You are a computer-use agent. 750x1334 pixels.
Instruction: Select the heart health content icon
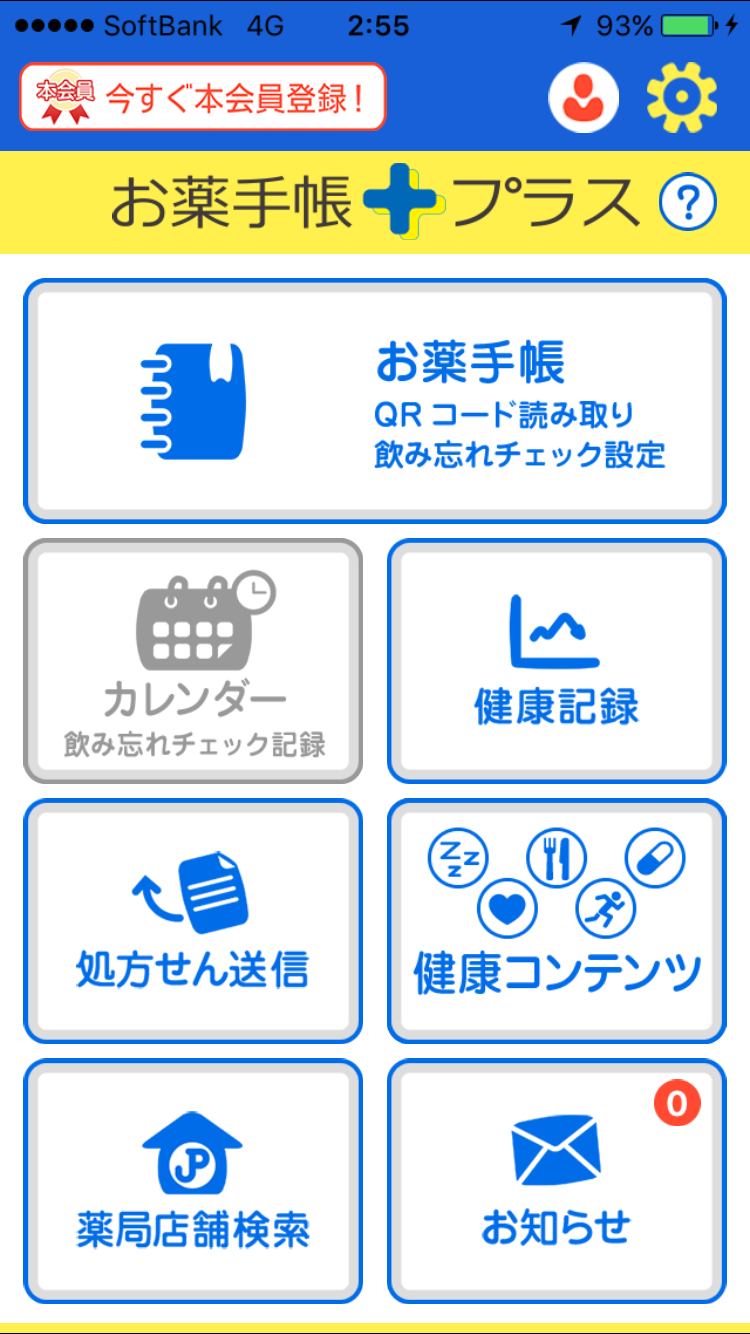click(x=506, y=909)
